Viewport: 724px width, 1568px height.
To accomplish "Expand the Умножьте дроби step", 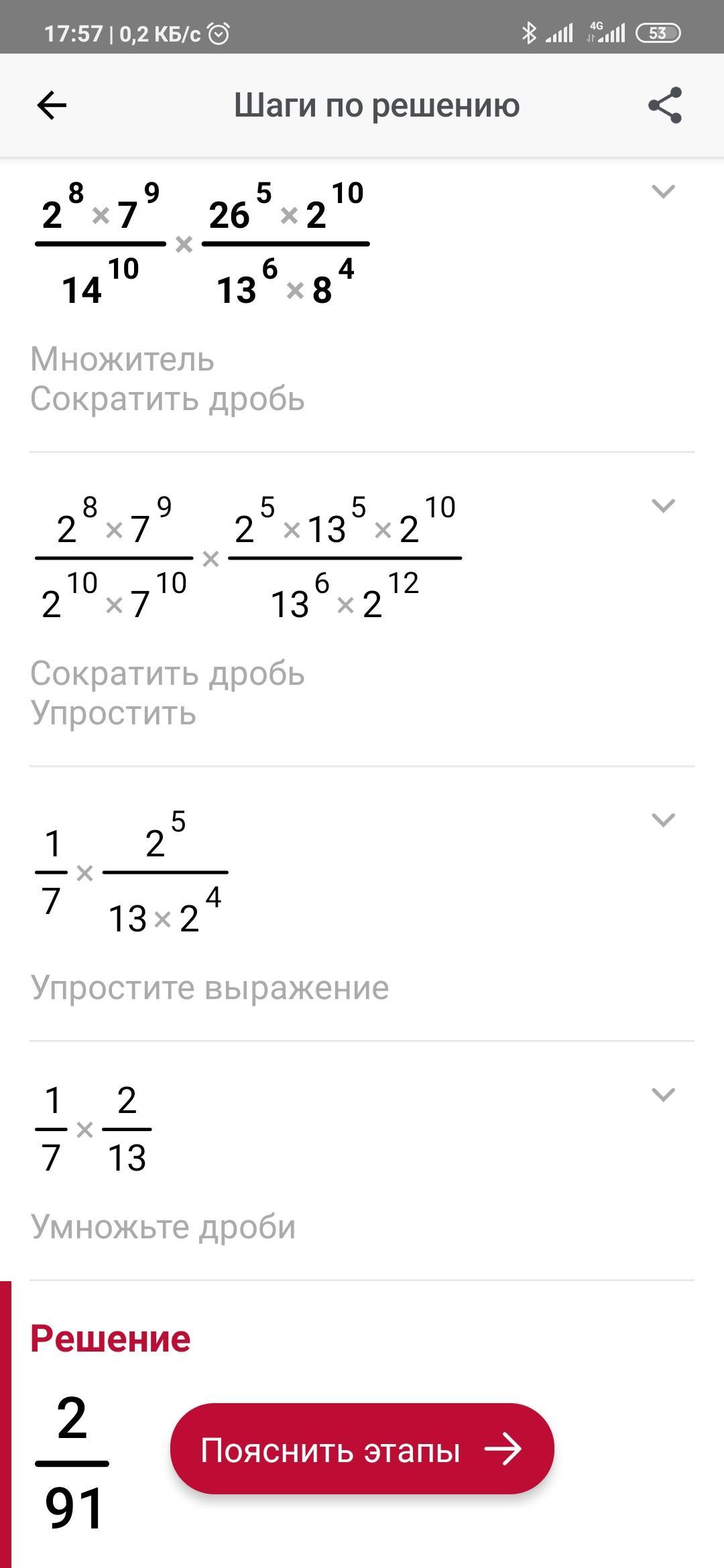I will (x=663, y=1094).
